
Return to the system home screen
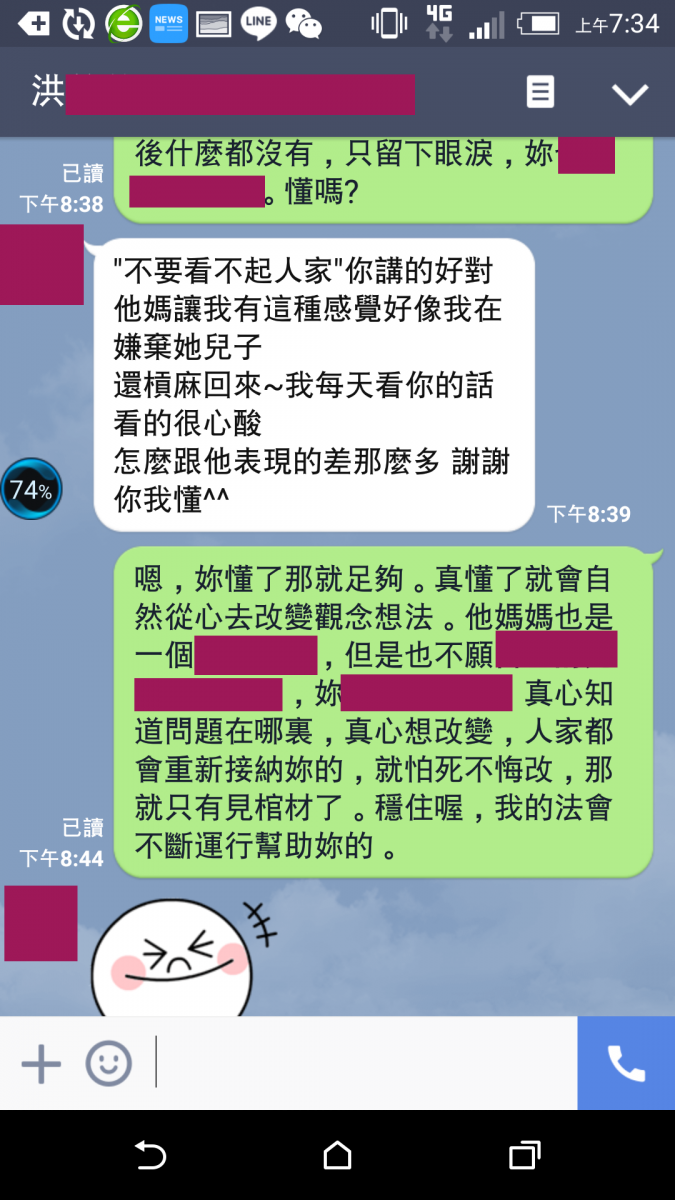pyautogui.click(x=337, y=1156)
